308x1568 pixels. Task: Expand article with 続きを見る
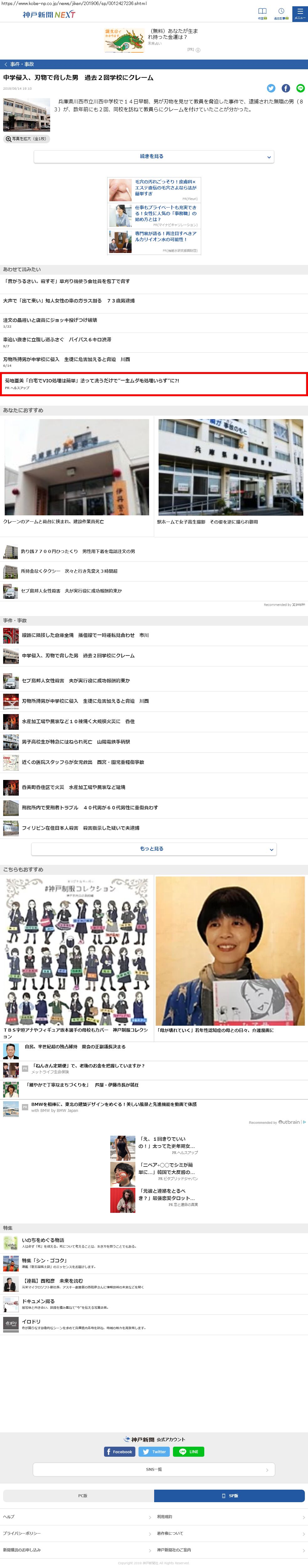(x=154, y=156)
